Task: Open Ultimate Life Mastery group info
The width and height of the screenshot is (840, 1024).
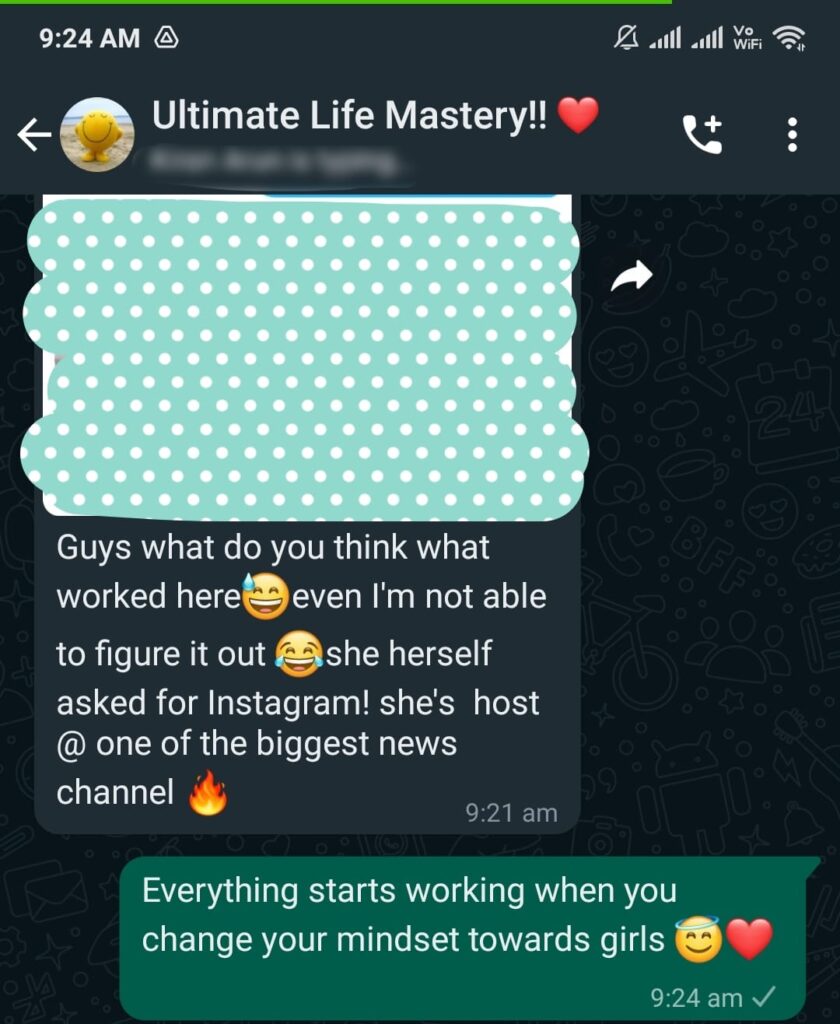Action: click(x=350, y=118)
